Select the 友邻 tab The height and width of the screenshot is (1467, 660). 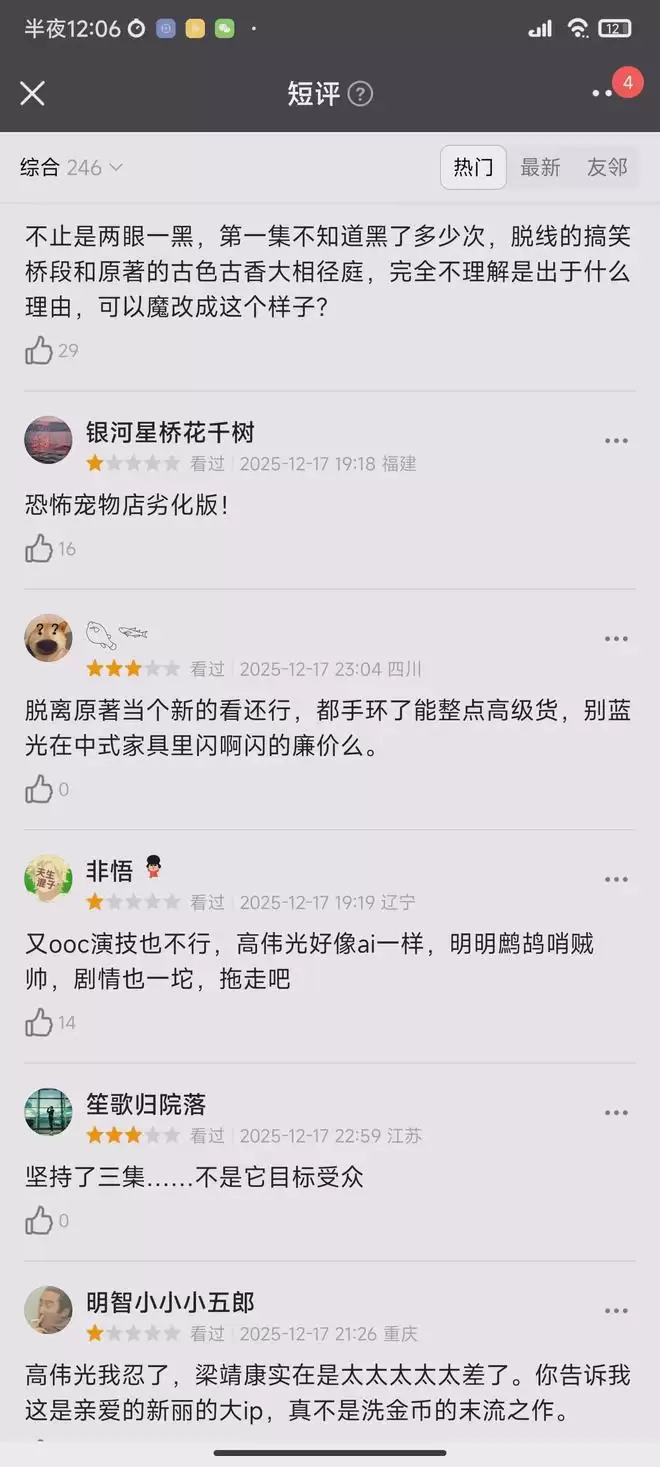click(x=607, y=167)
